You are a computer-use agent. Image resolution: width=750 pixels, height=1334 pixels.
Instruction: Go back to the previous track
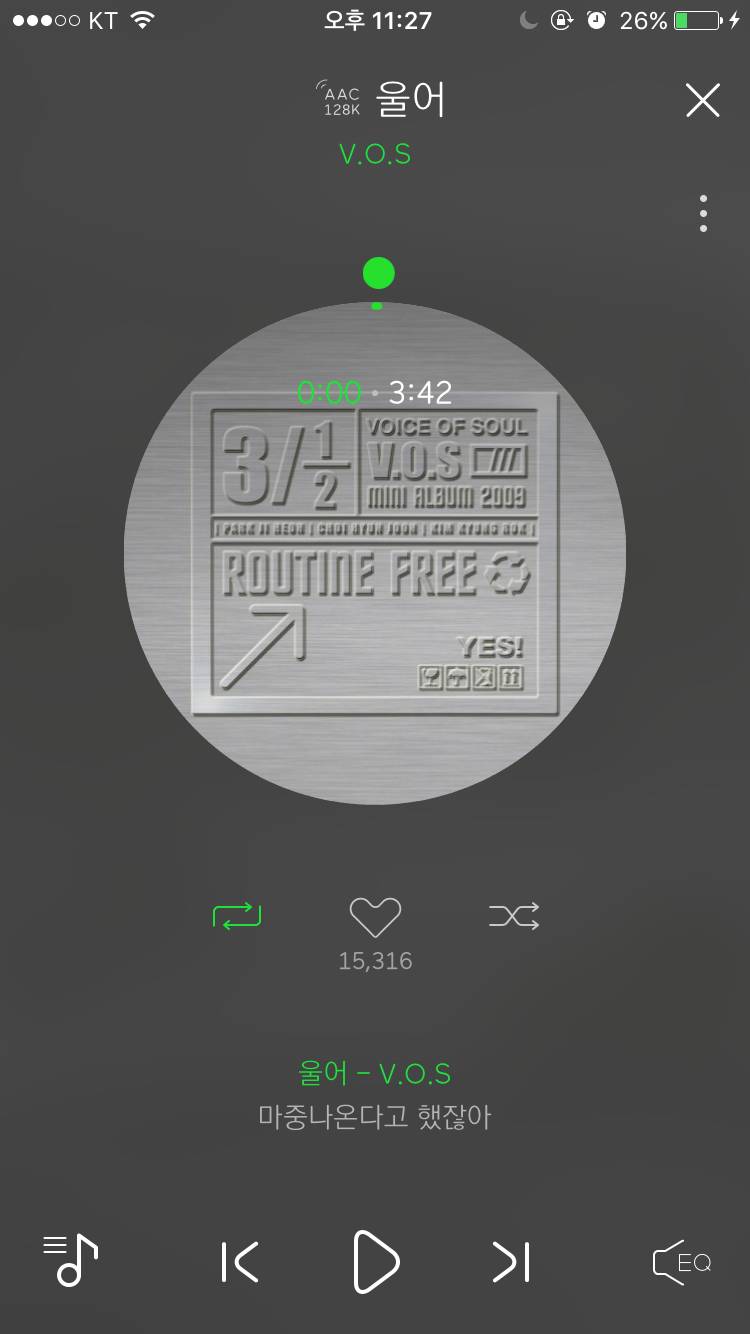click(x=240, y=1262)
